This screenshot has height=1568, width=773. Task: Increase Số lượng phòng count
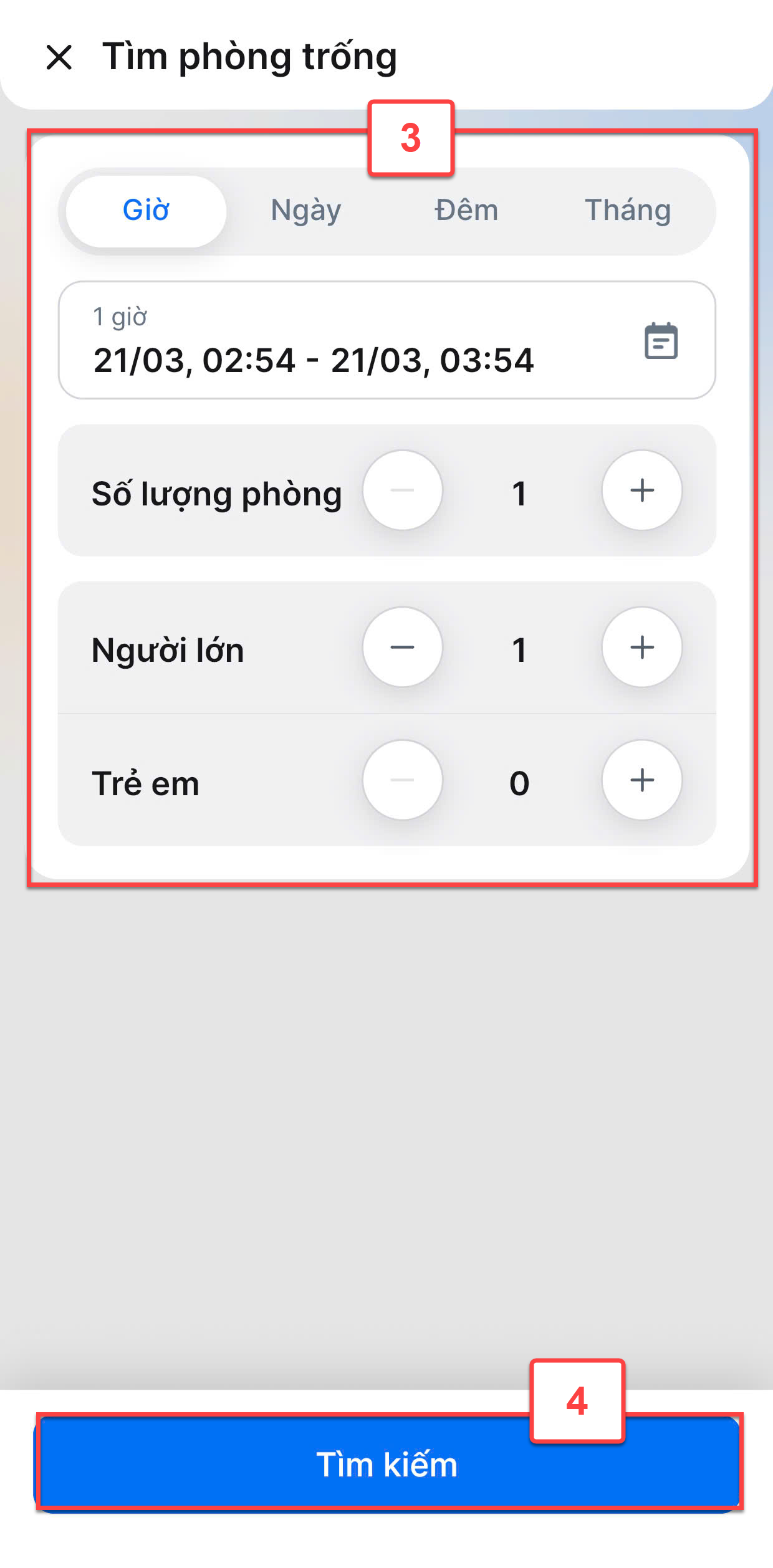(x=641, y=490)
